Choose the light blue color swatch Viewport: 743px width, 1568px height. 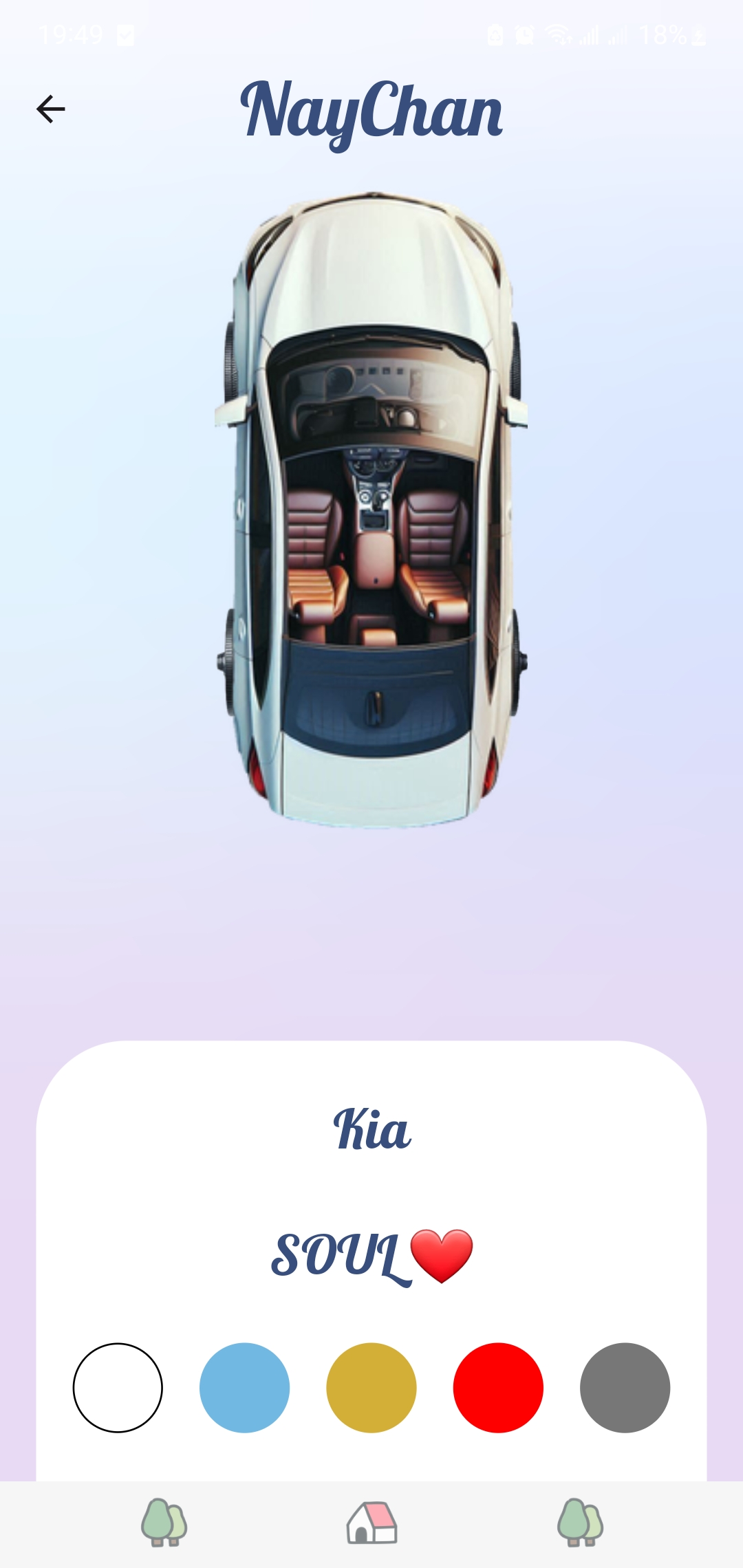244,1387
